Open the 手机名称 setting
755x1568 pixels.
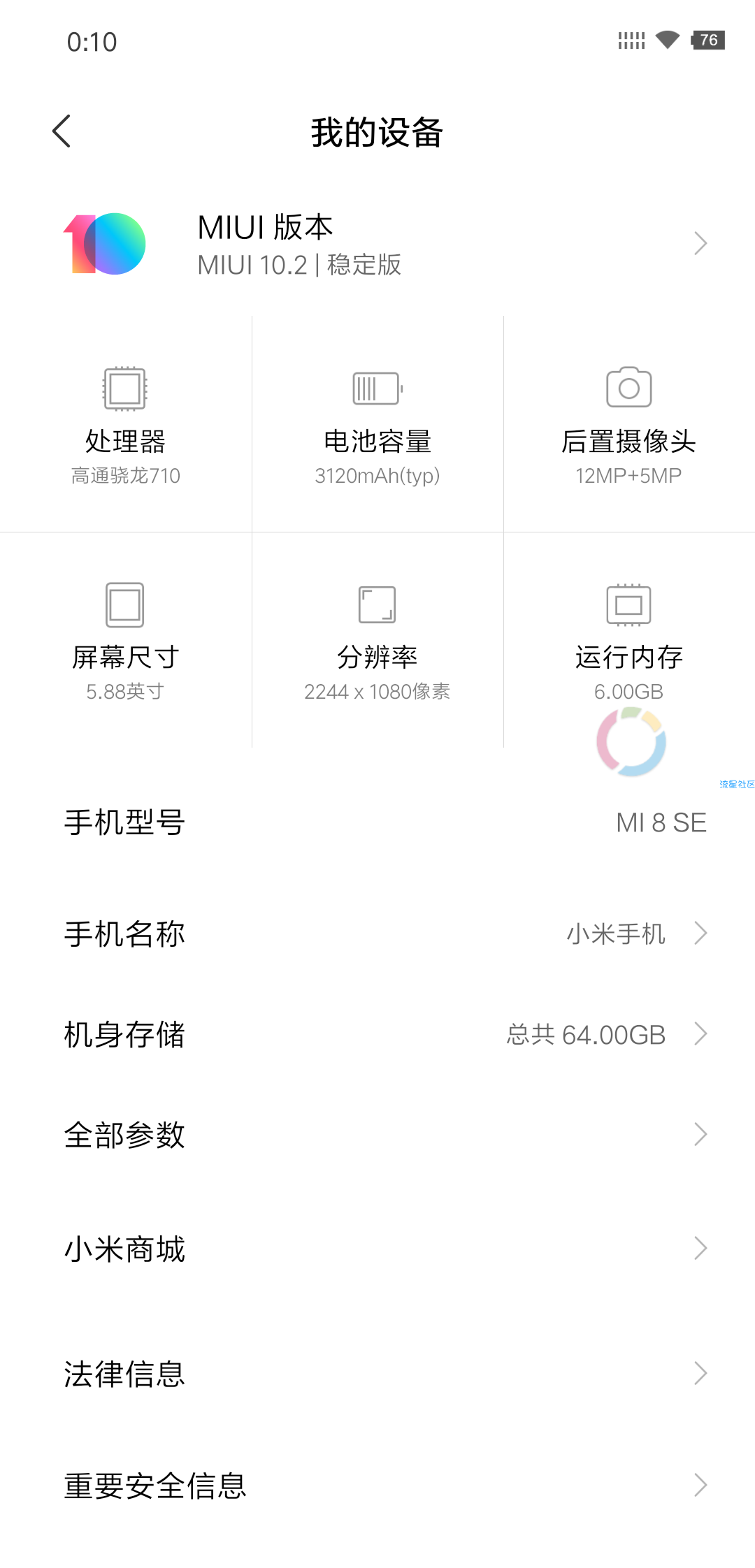pos(377,934)
